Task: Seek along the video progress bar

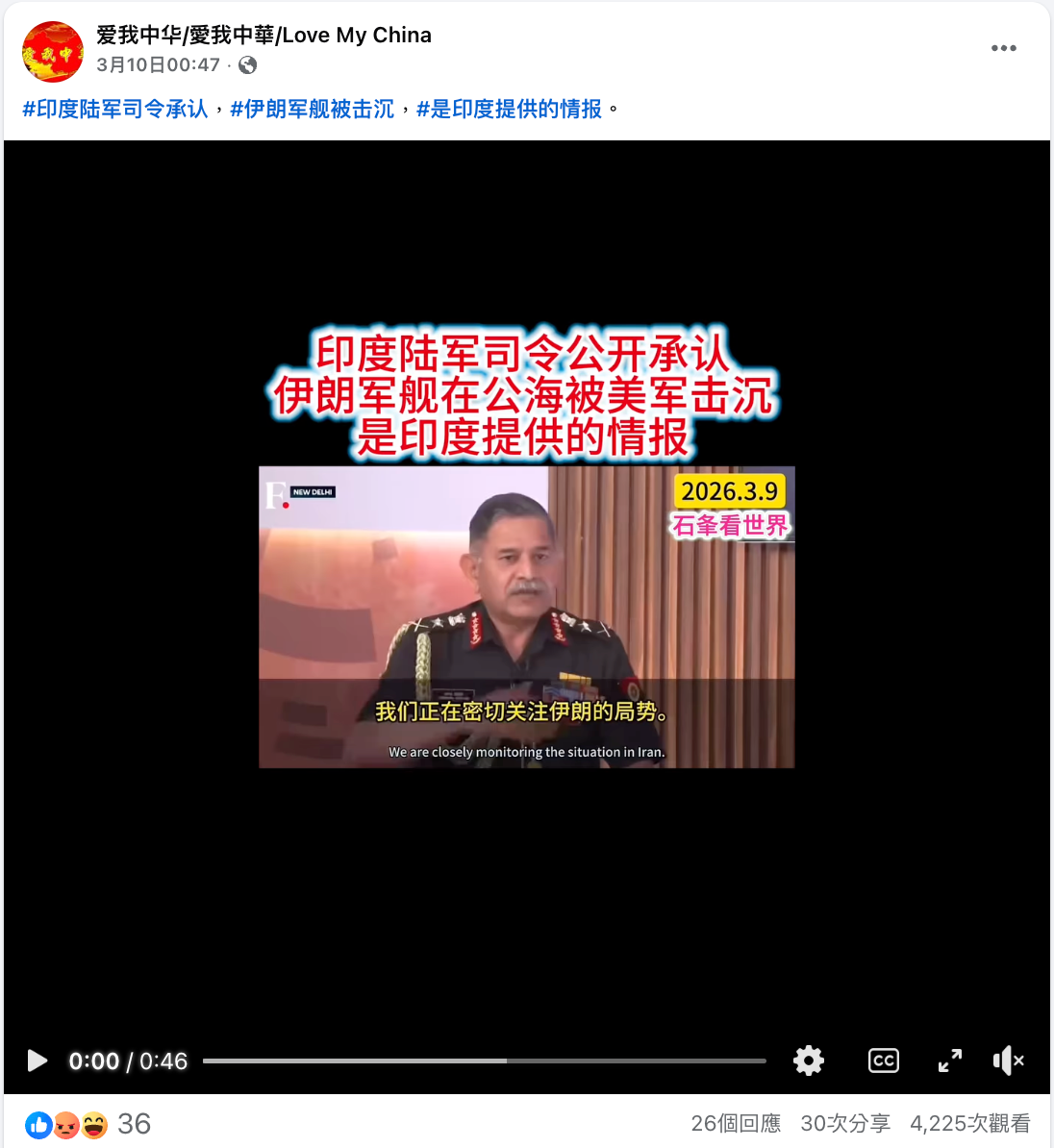Action: (x=484, y=1061)
